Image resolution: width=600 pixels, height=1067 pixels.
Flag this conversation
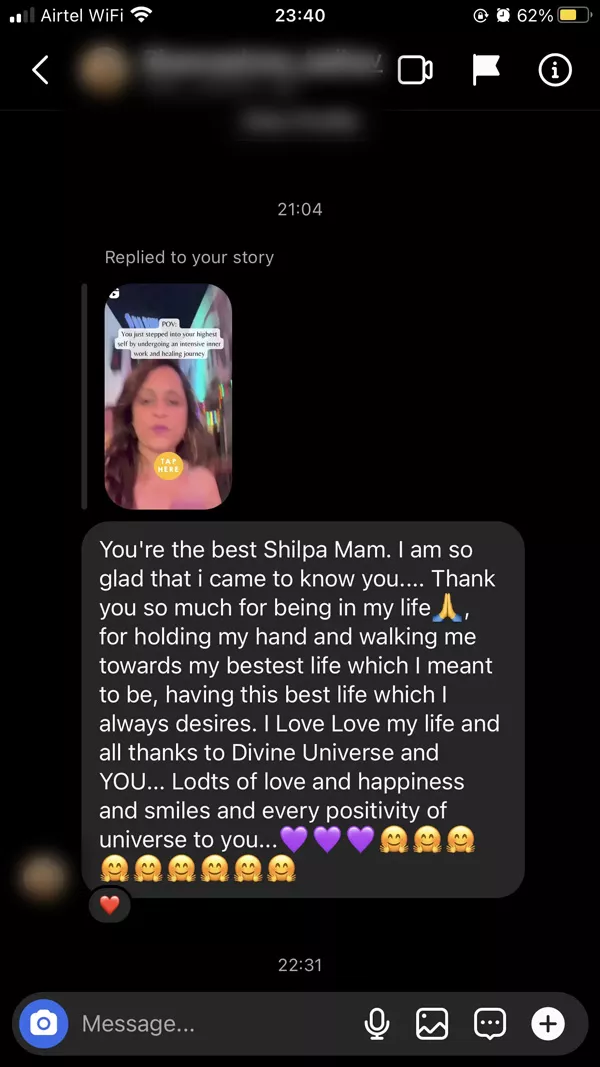point(486,70)
